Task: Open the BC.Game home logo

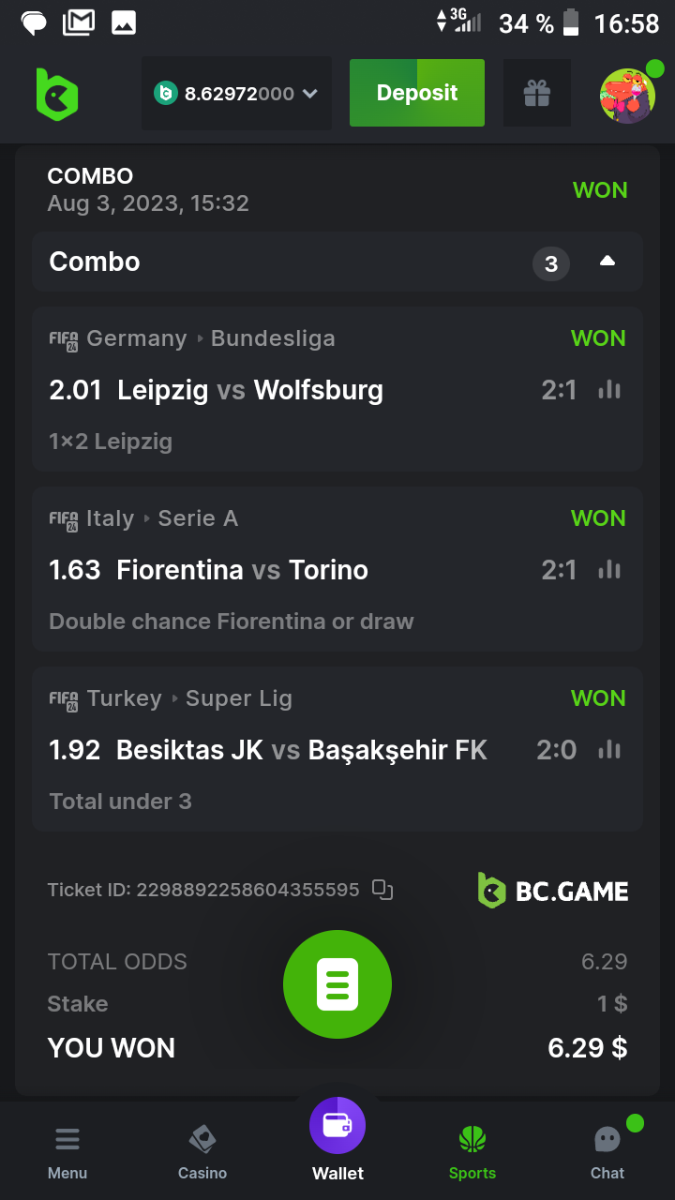Action: coord(57,94)
